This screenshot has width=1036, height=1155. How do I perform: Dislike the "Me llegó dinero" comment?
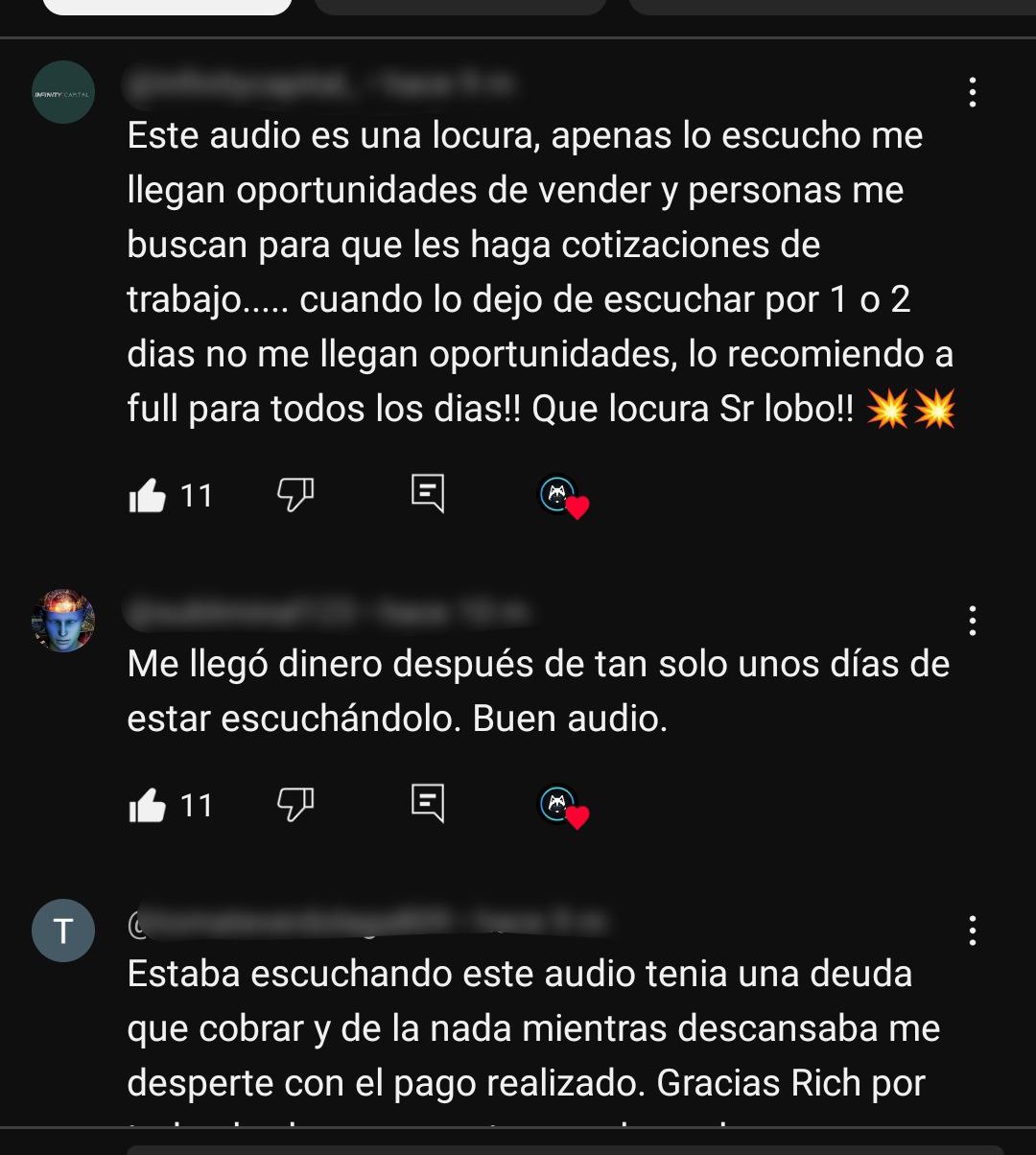(294, 804)
